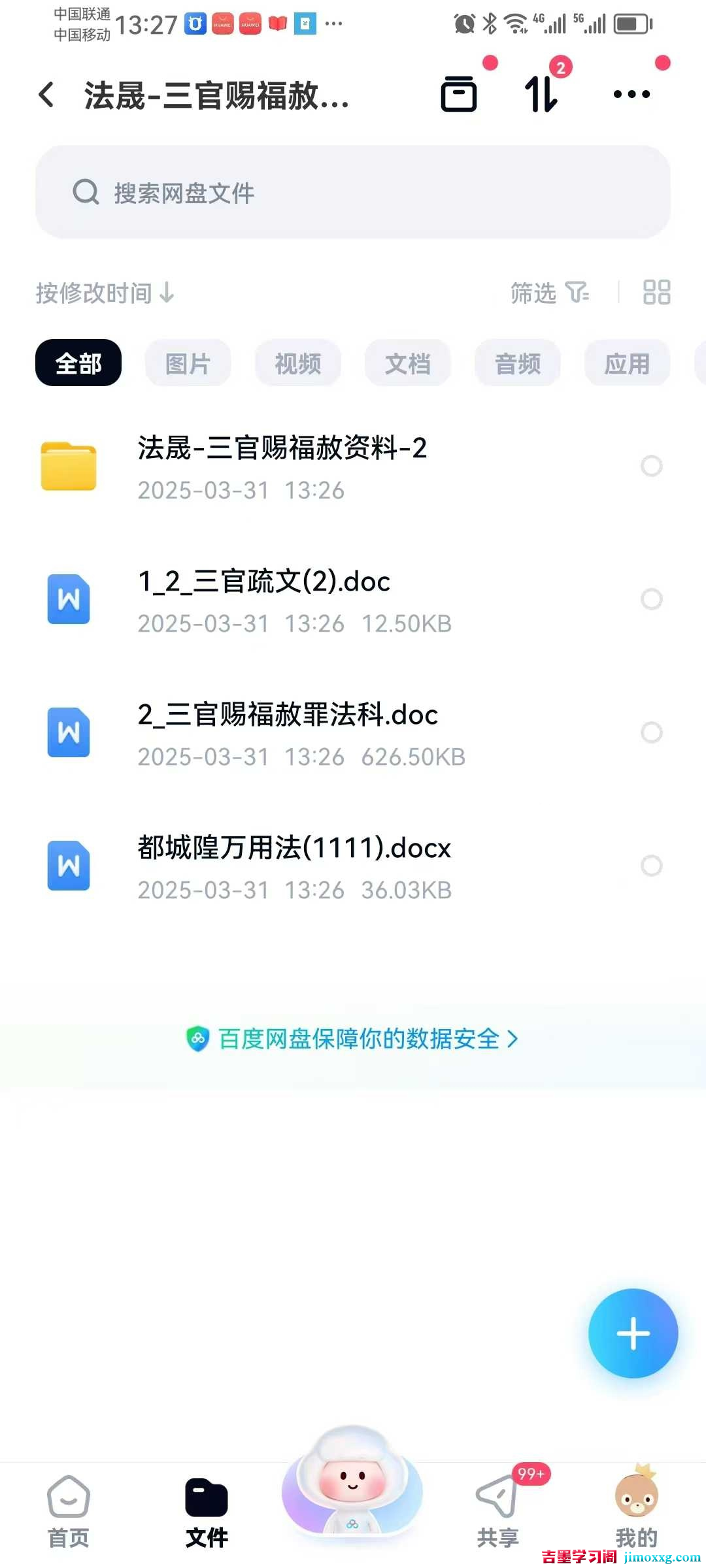This screenshot has width=706, height=1568.
Task: Tap the more options ellipsis icon
Action: click(631, 93)
